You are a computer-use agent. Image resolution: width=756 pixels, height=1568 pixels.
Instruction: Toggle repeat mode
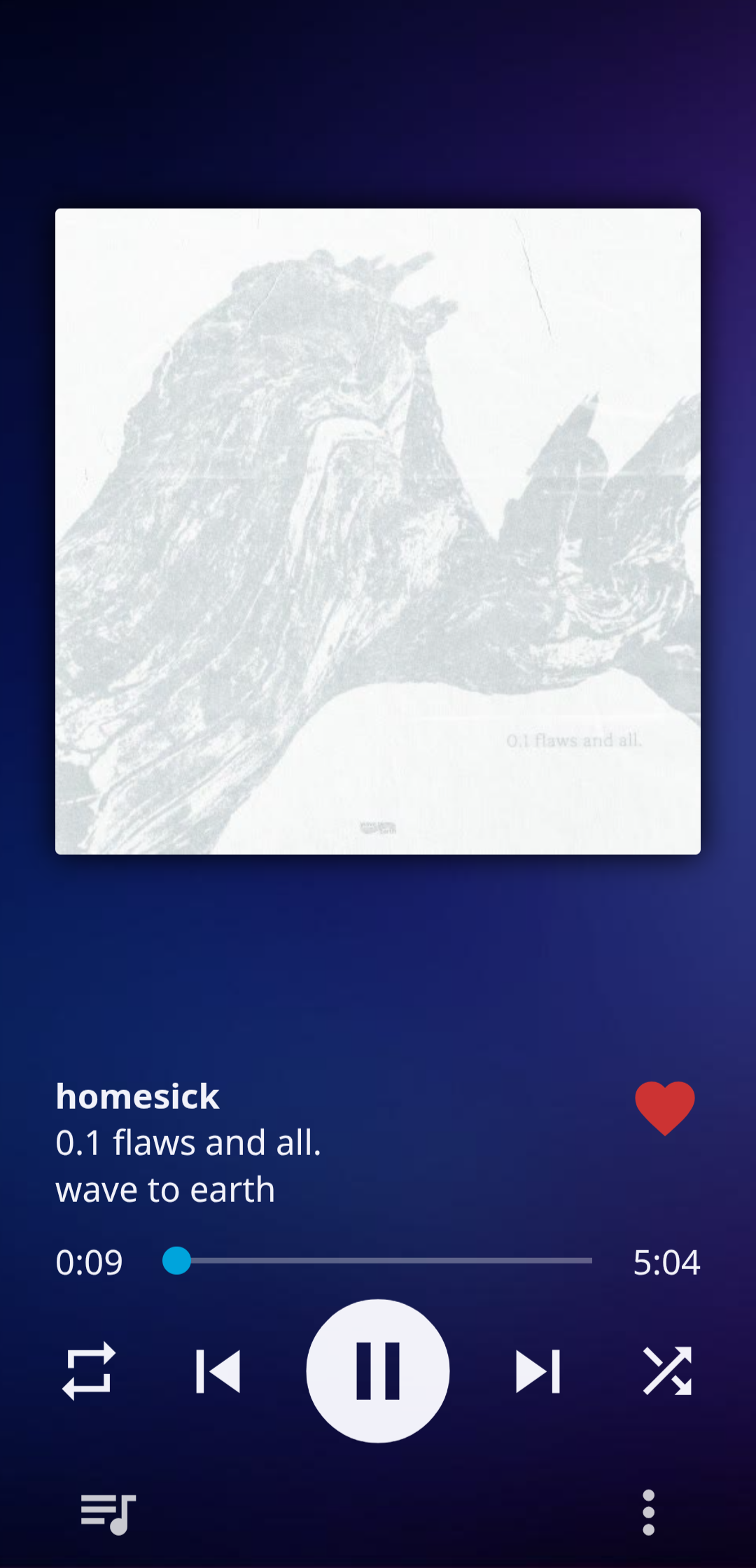89,1371
